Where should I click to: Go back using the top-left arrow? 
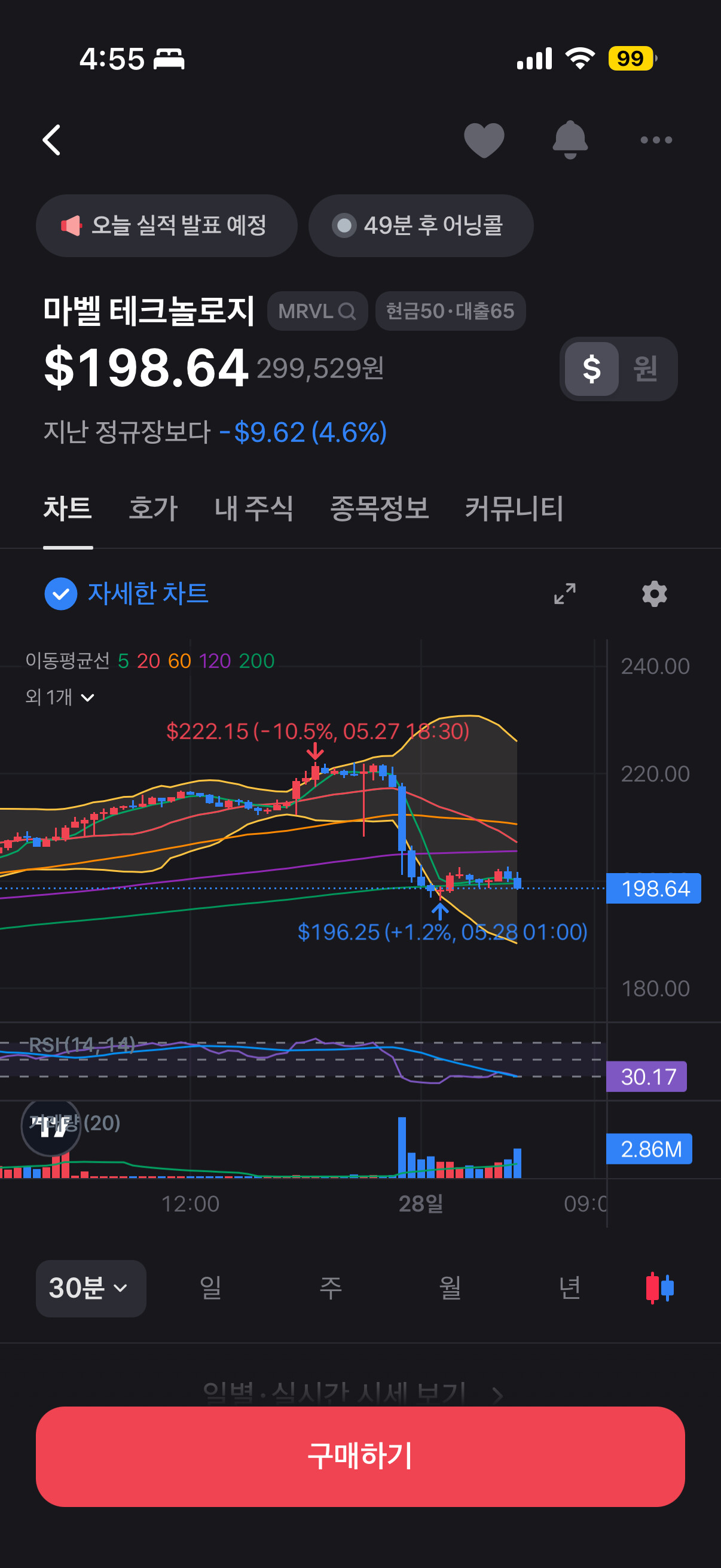pos(53,140)
